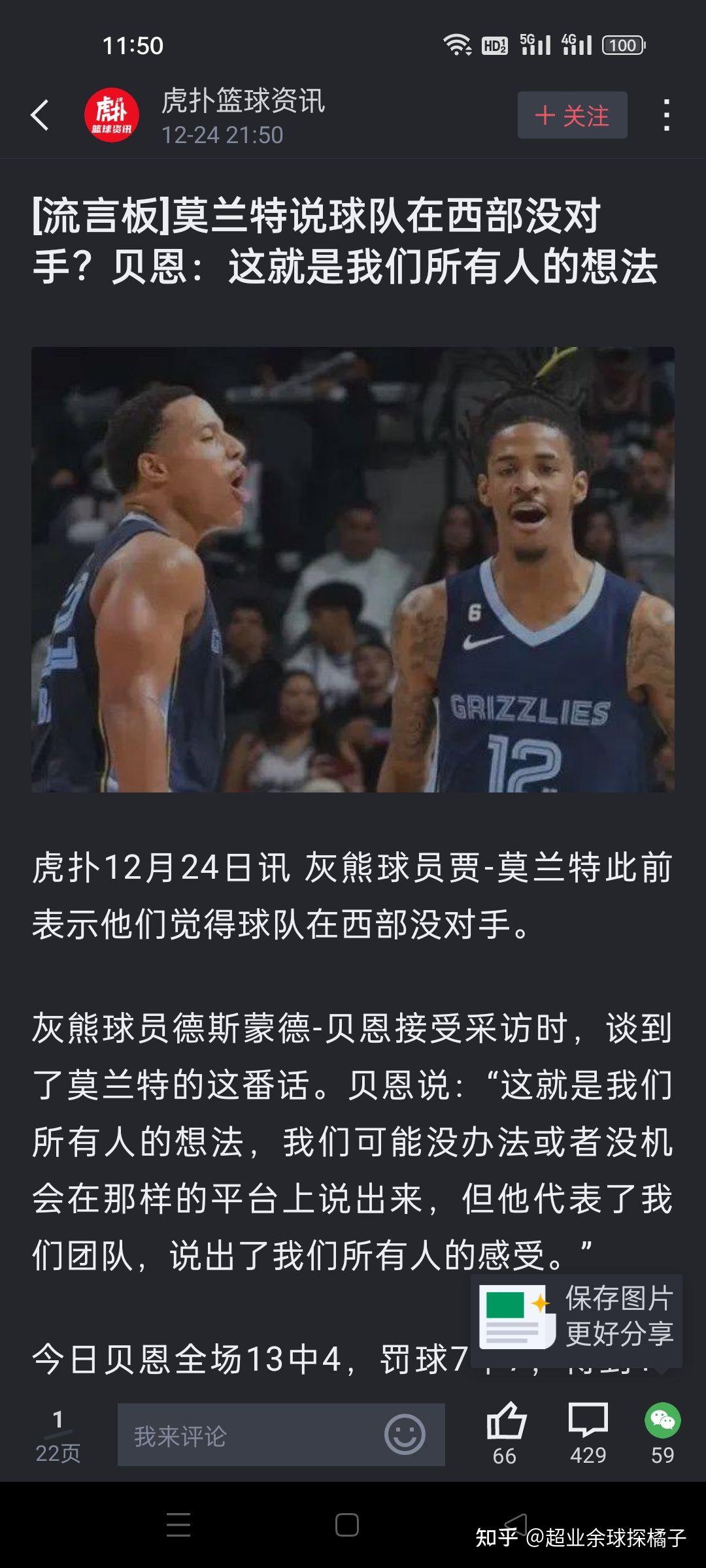The width and height of the screenshot is (706, 1568).
Task: Open the emoji smiley picker
Action: (405, 1435)
